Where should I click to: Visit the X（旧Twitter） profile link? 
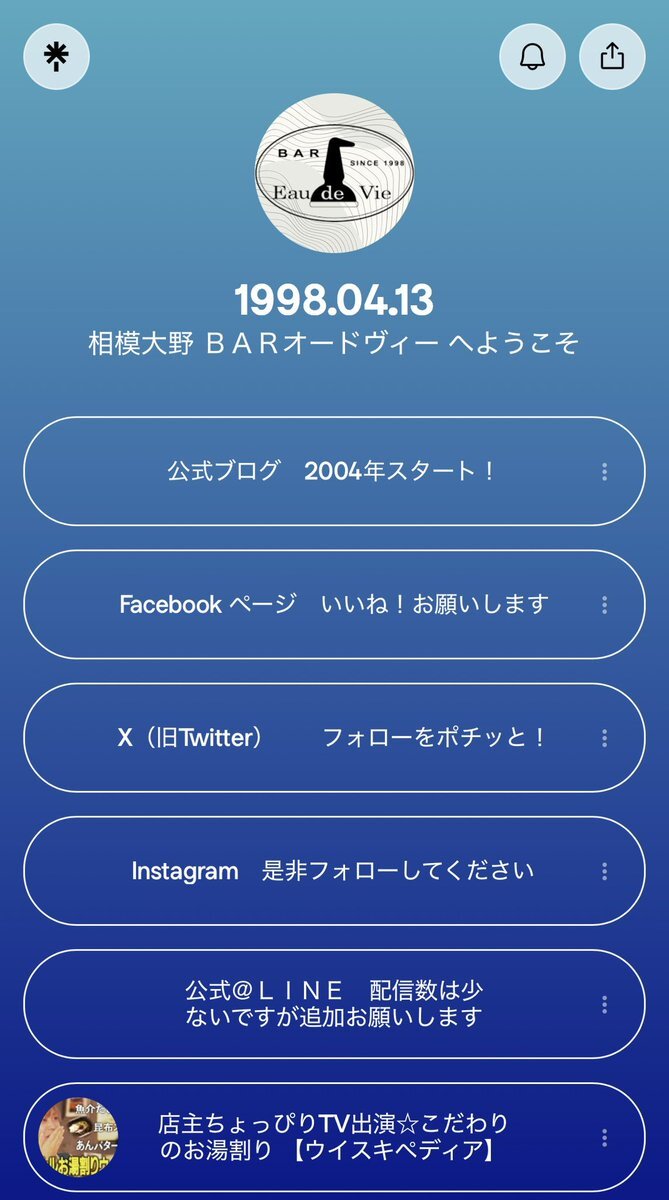pos(332,738)
